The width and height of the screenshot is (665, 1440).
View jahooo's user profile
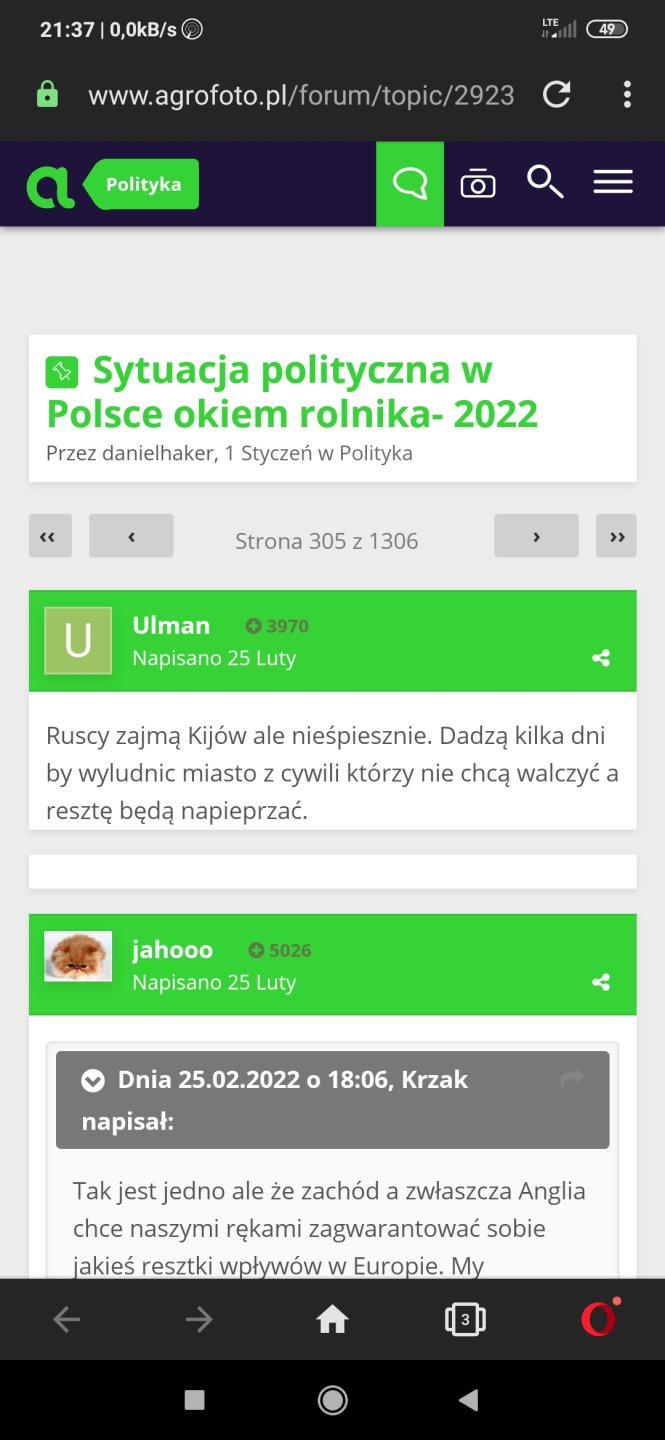point(172,949)
